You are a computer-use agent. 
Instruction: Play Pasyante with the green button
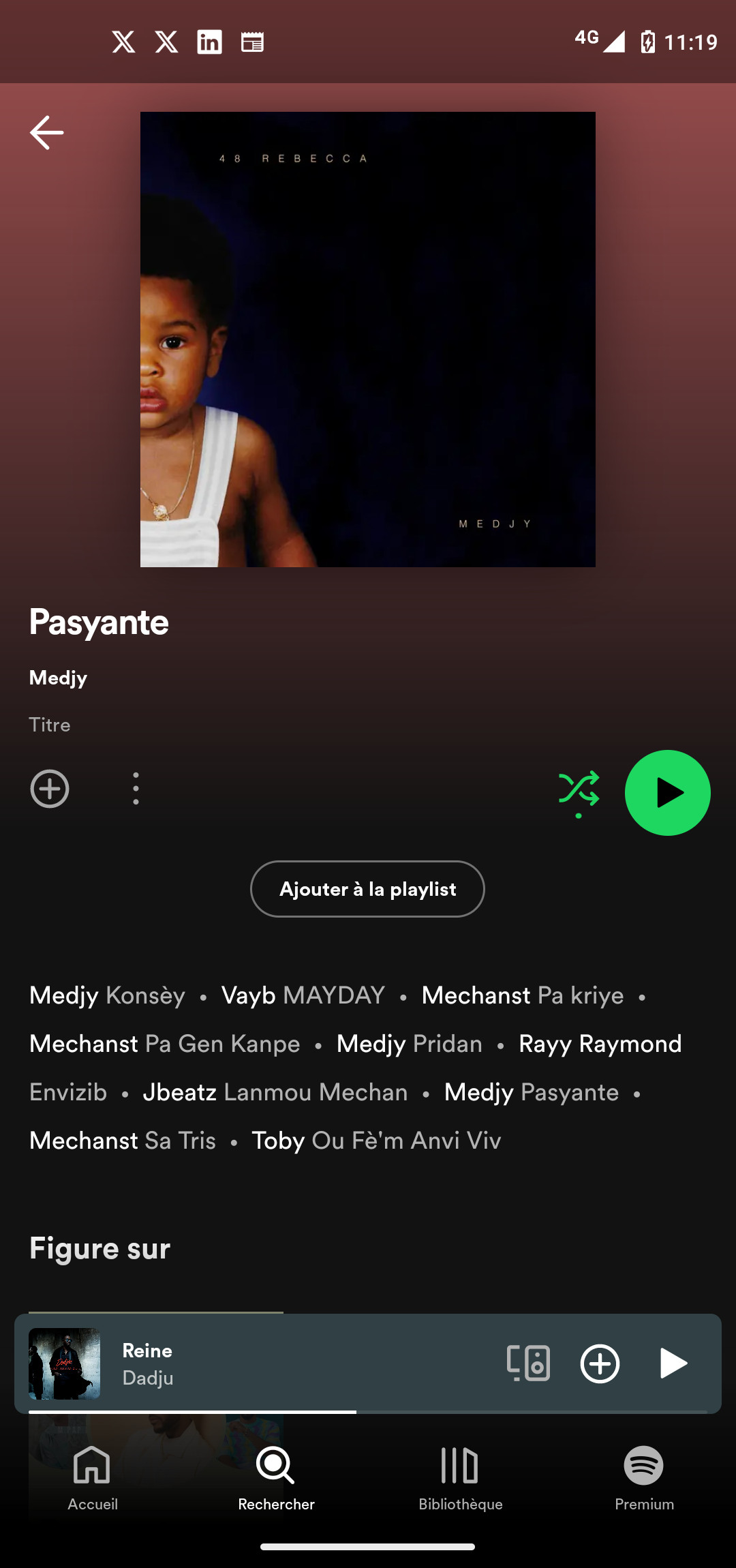(x=667, y=793)
